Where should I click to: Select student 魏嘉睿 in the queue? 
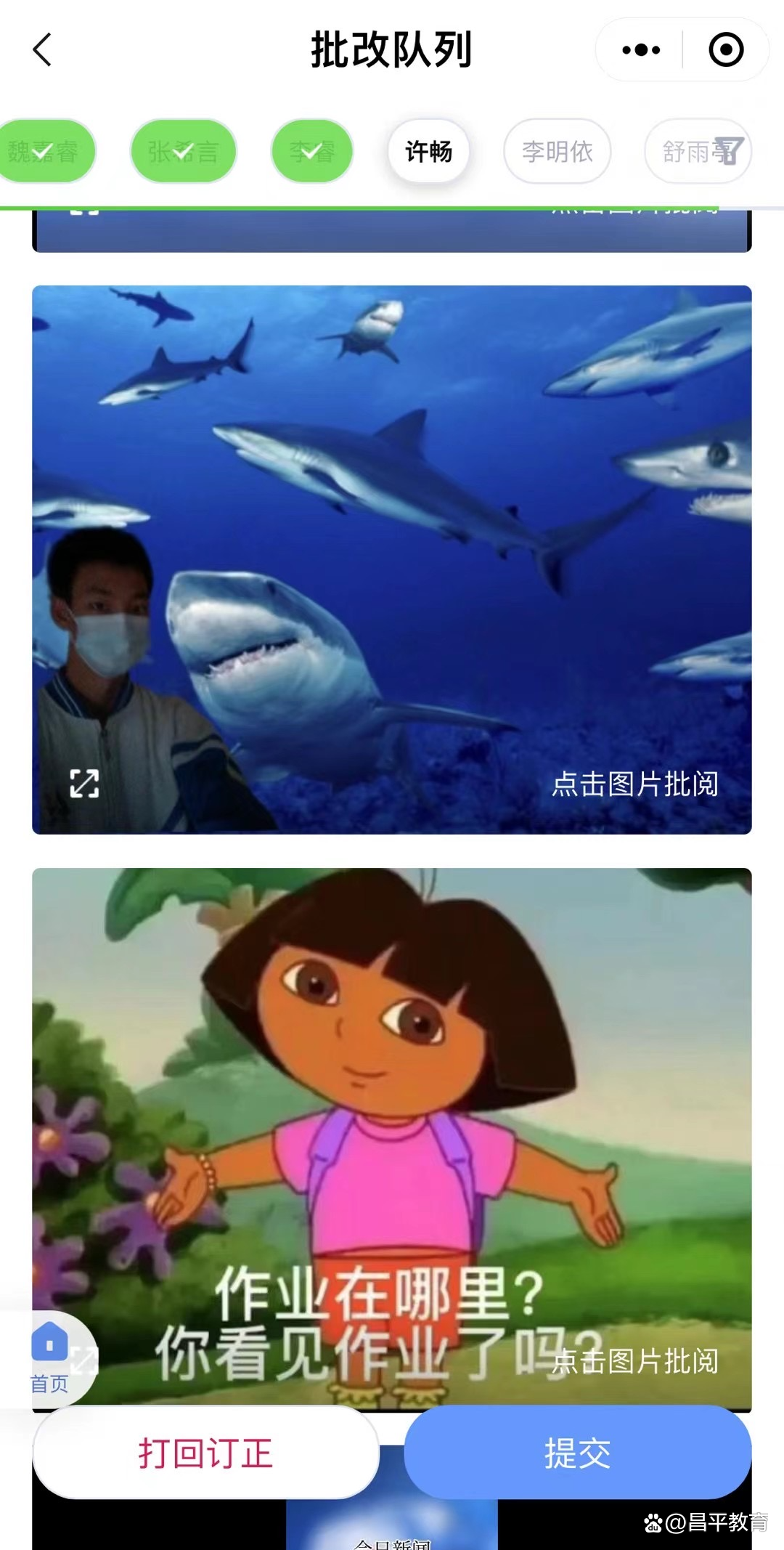44,151
